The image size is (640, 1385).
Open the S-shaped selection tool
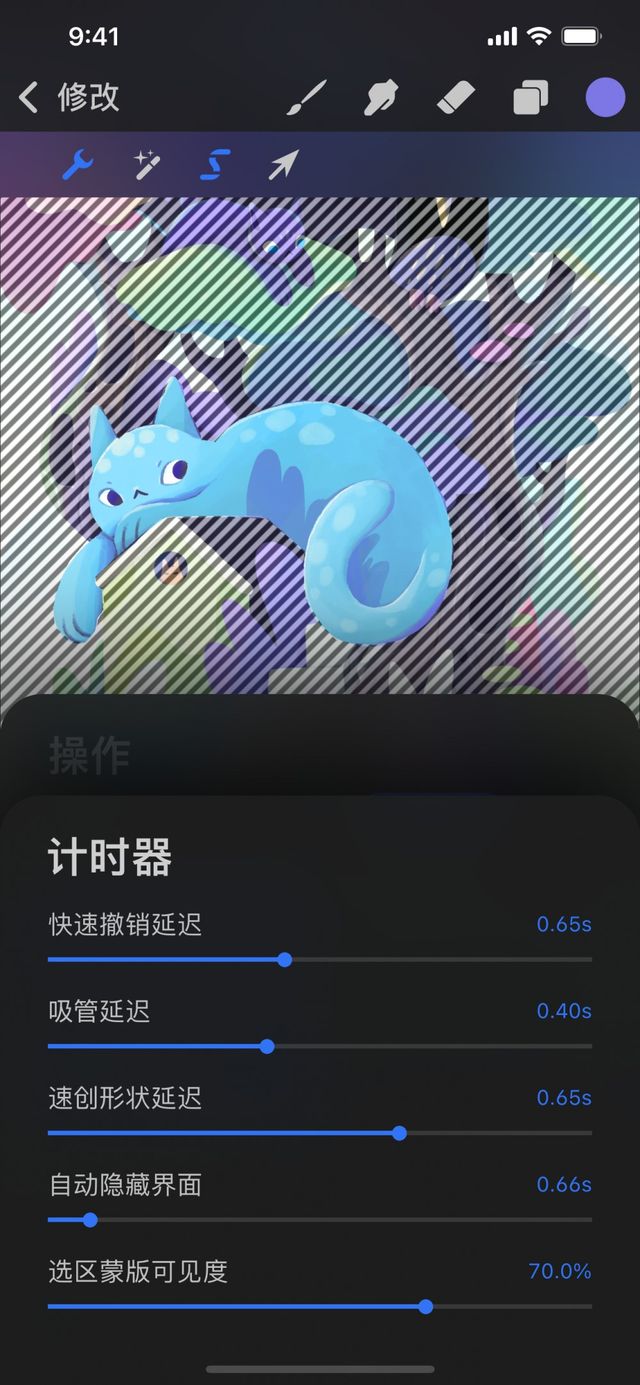(x=214, y=165)
